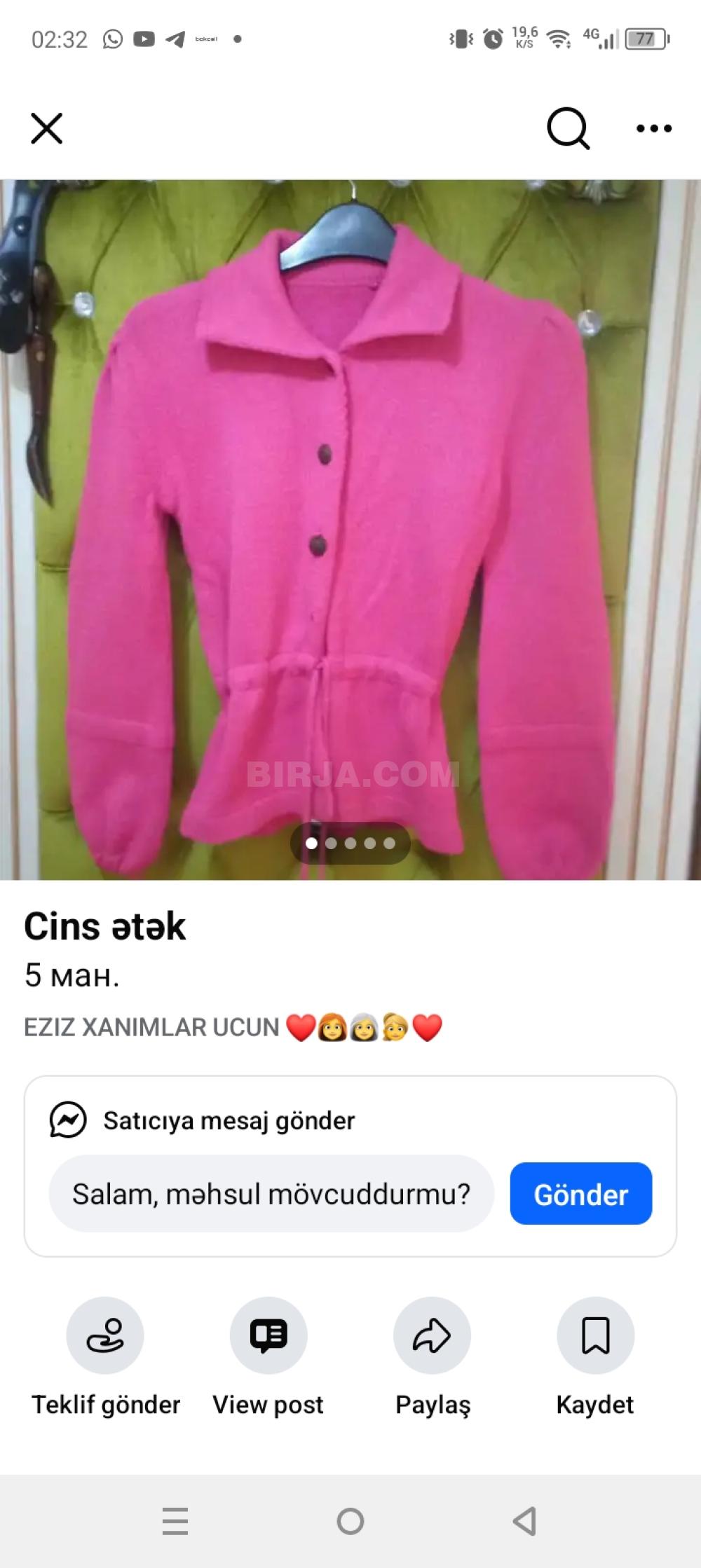The image size is (701, 1568).
Task: Go back using the system back button
Action: coord(524,1521)
